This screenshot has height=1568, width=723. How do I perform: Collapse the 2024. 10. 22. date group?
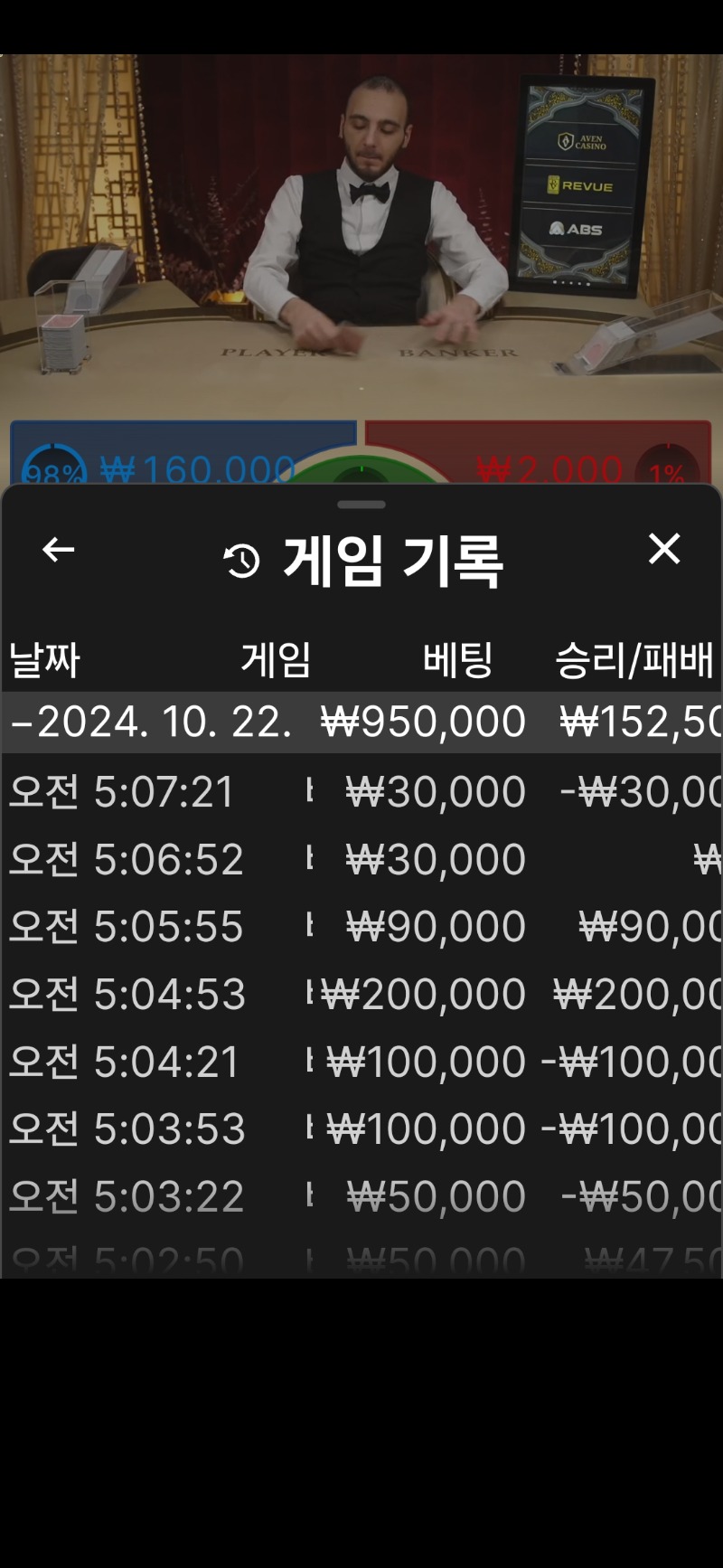pyautogui.click(x=361, y=722)
